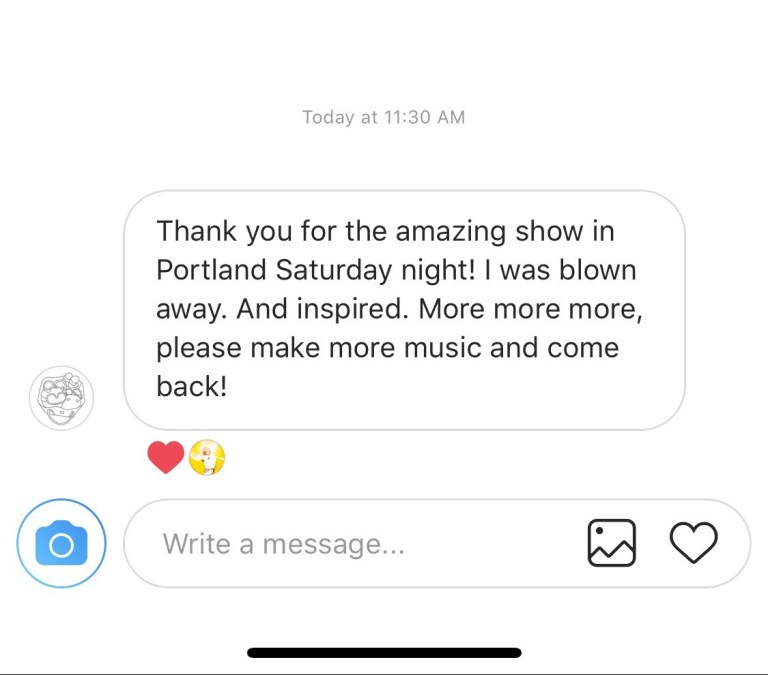Send a heart with the heart icon
Viewport: 768px width, 675px height.
click(693, 543)
